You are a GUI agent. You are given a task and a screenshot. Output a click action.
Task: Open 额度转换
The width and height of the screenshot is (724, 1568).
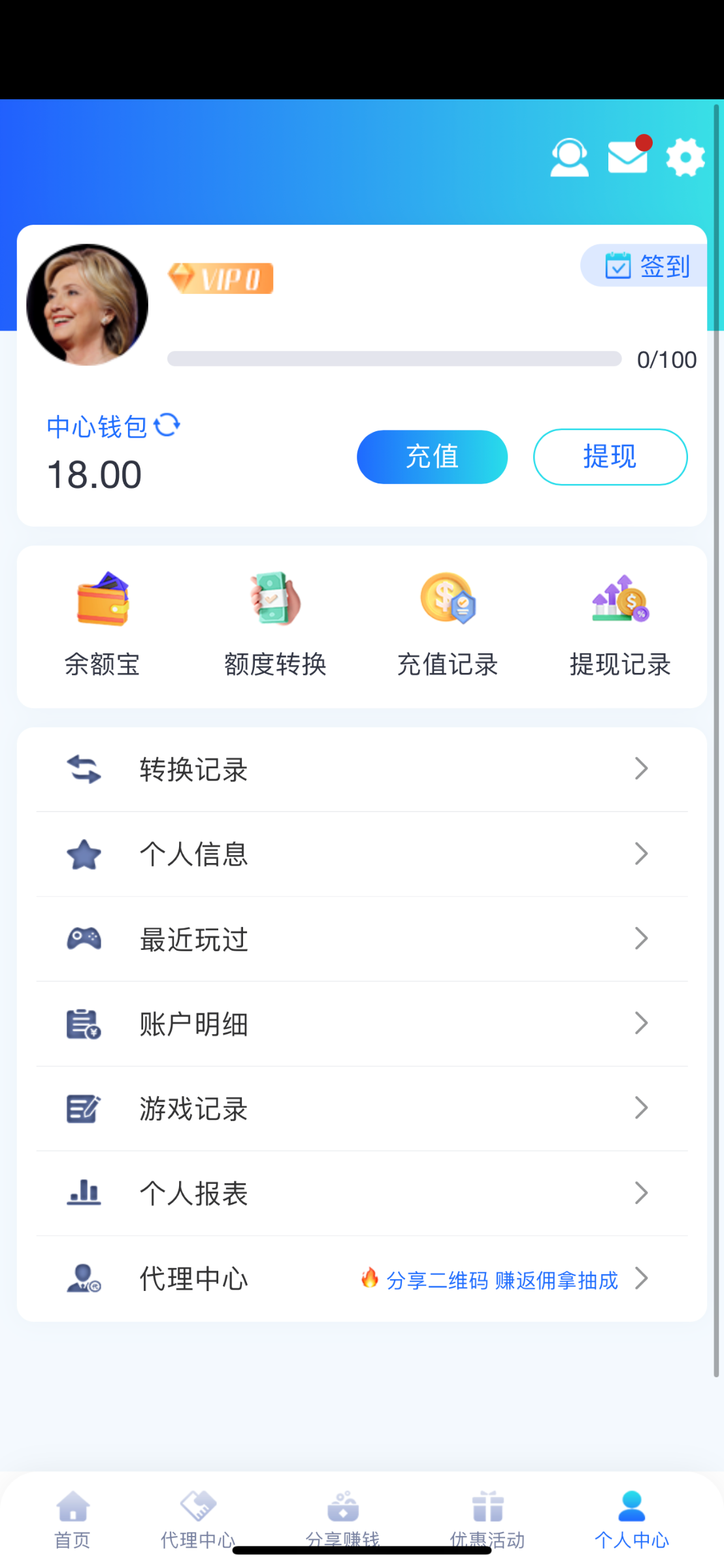pyautogui.click(x=275, y=625)
